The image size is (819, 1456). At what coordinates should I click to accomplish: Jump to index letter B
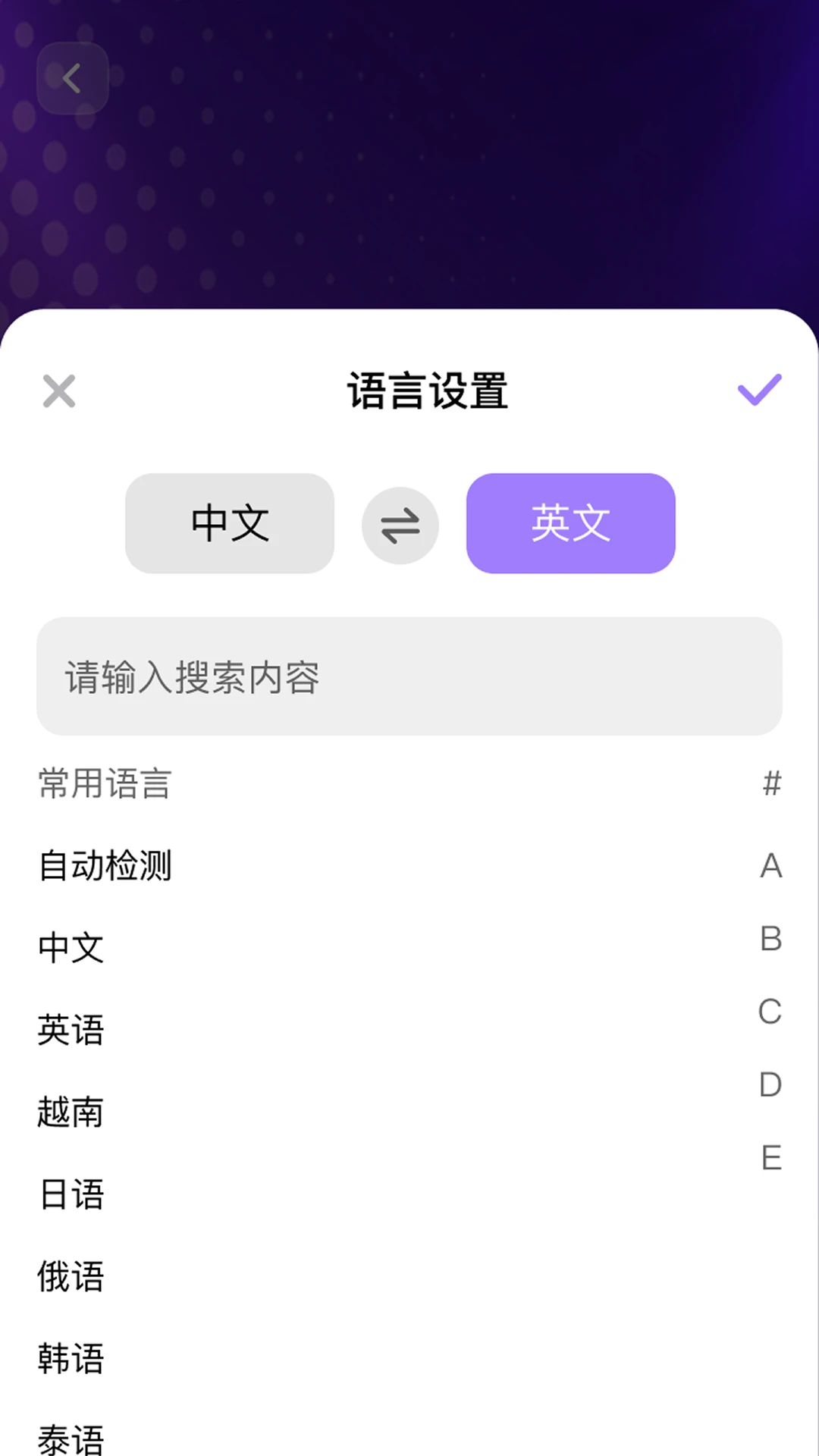tap(771, 939)
